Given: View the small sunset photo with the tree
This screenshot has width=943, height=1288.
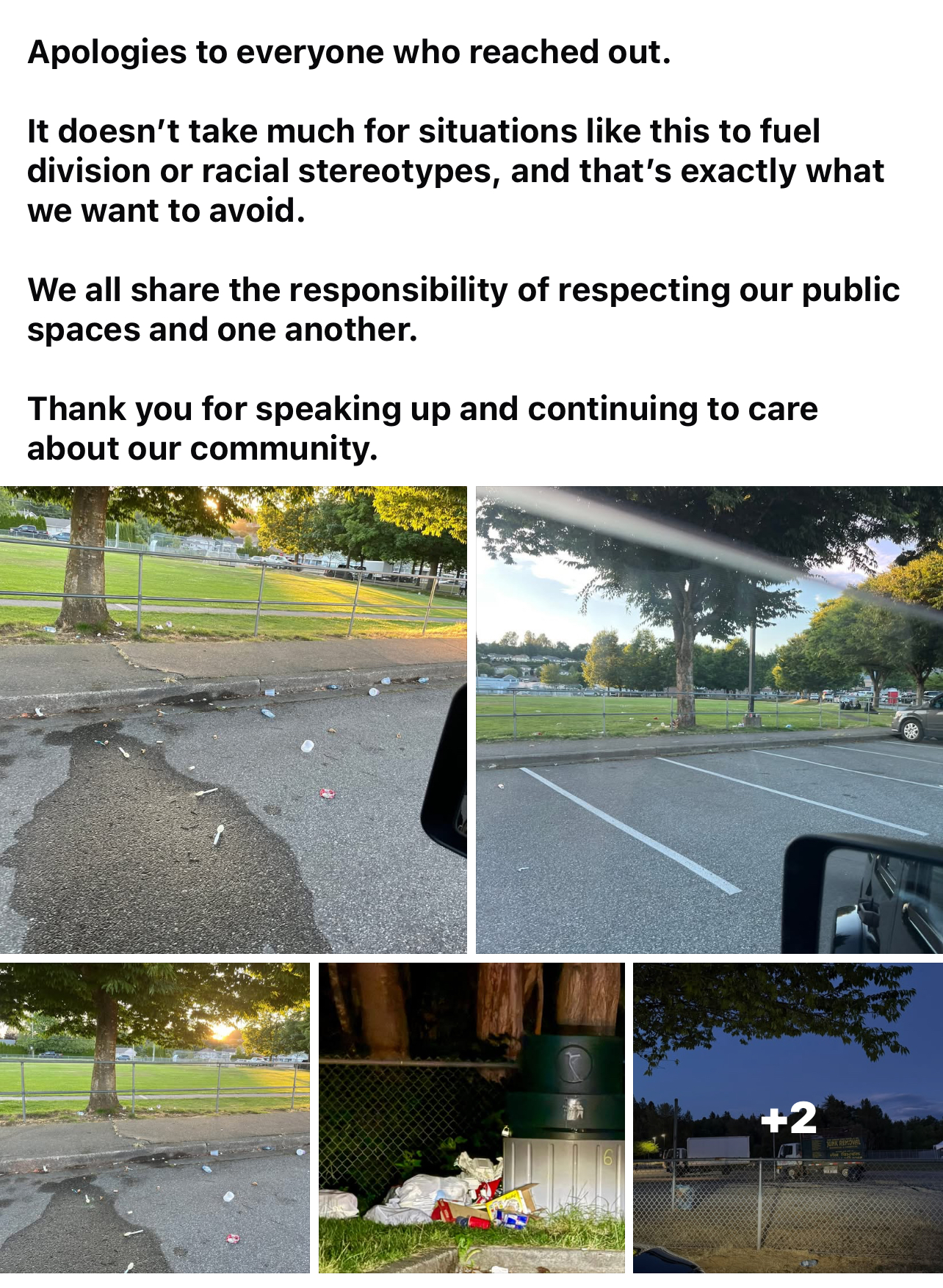Looking at the screenshot, I should pos(154,1118).
